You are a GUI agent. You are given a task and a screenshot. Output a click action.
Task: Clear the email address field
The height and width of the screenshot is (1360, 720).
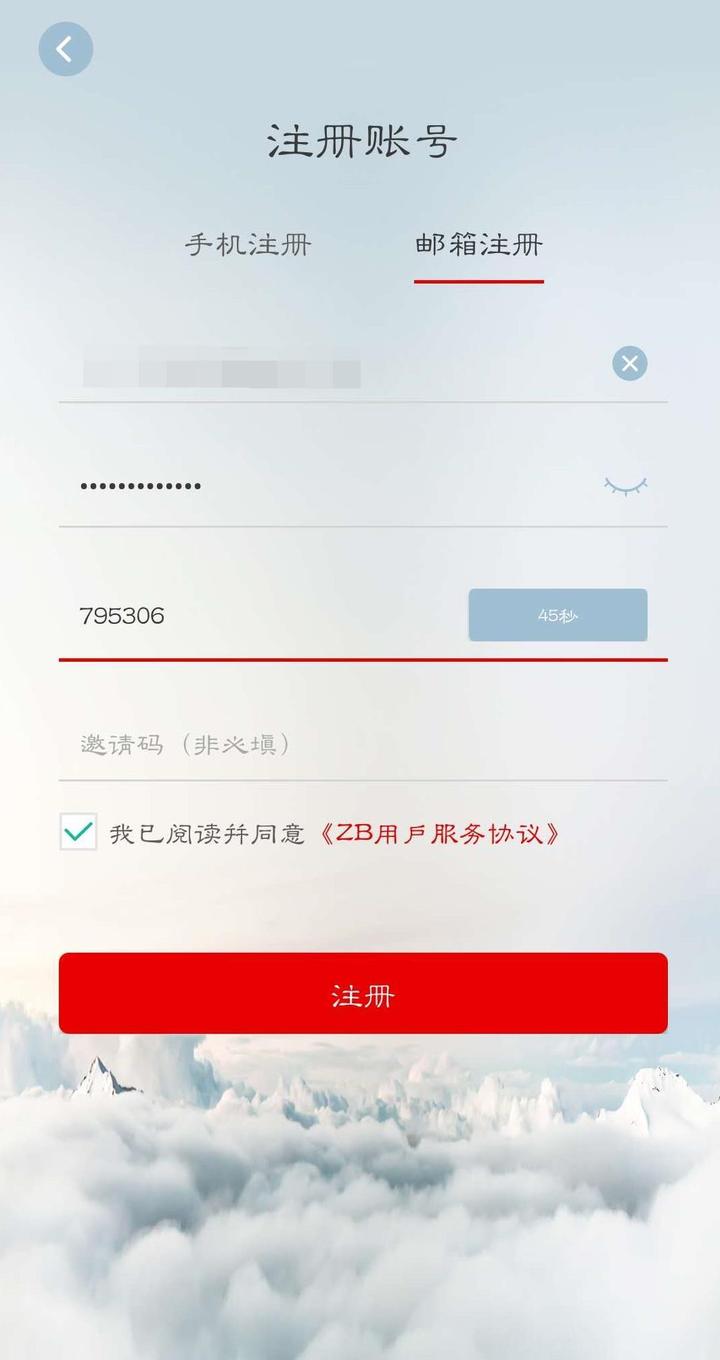(629, 363)
